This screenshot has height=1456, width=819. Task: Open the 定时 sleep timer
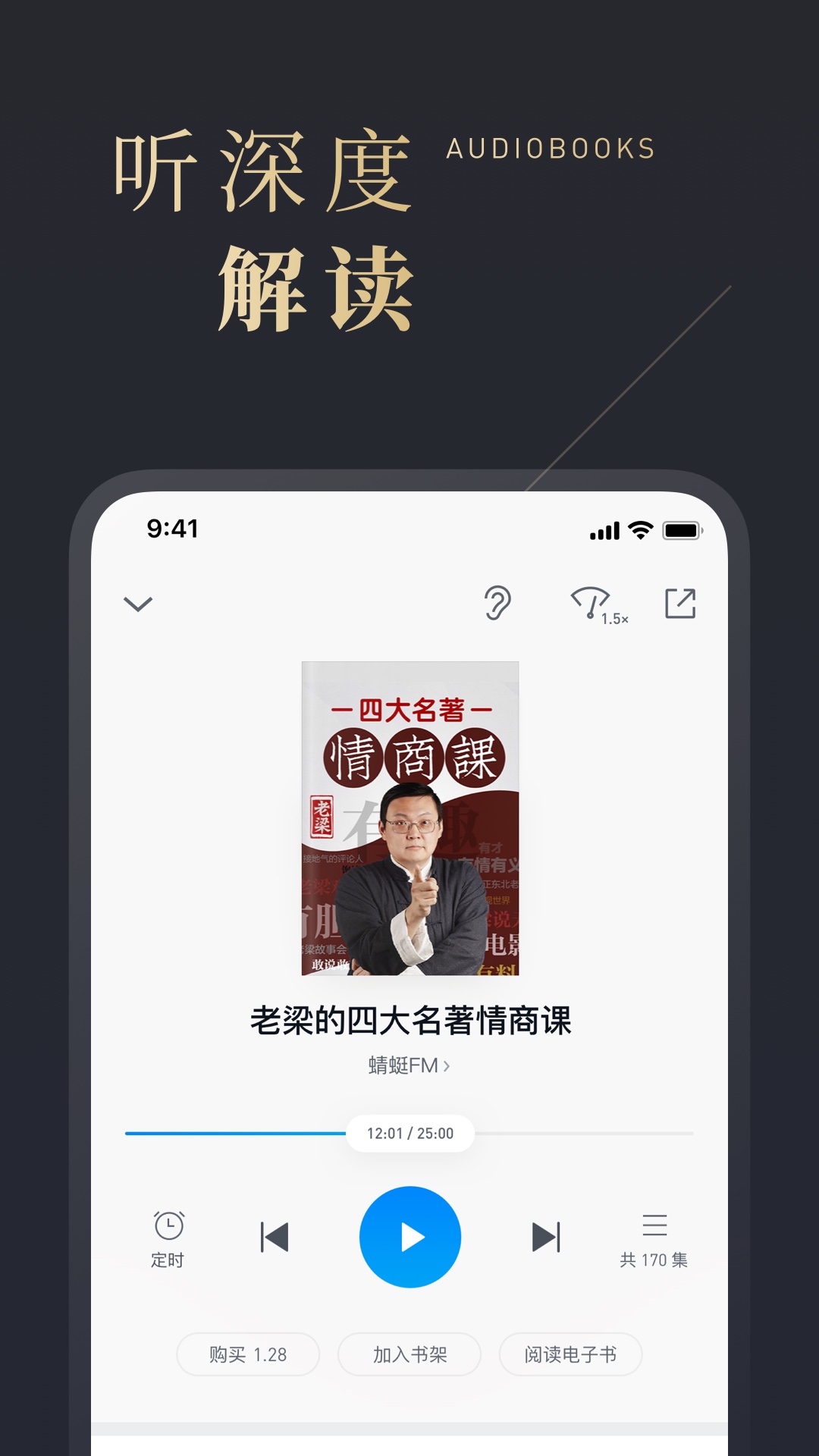[168, 1236]
